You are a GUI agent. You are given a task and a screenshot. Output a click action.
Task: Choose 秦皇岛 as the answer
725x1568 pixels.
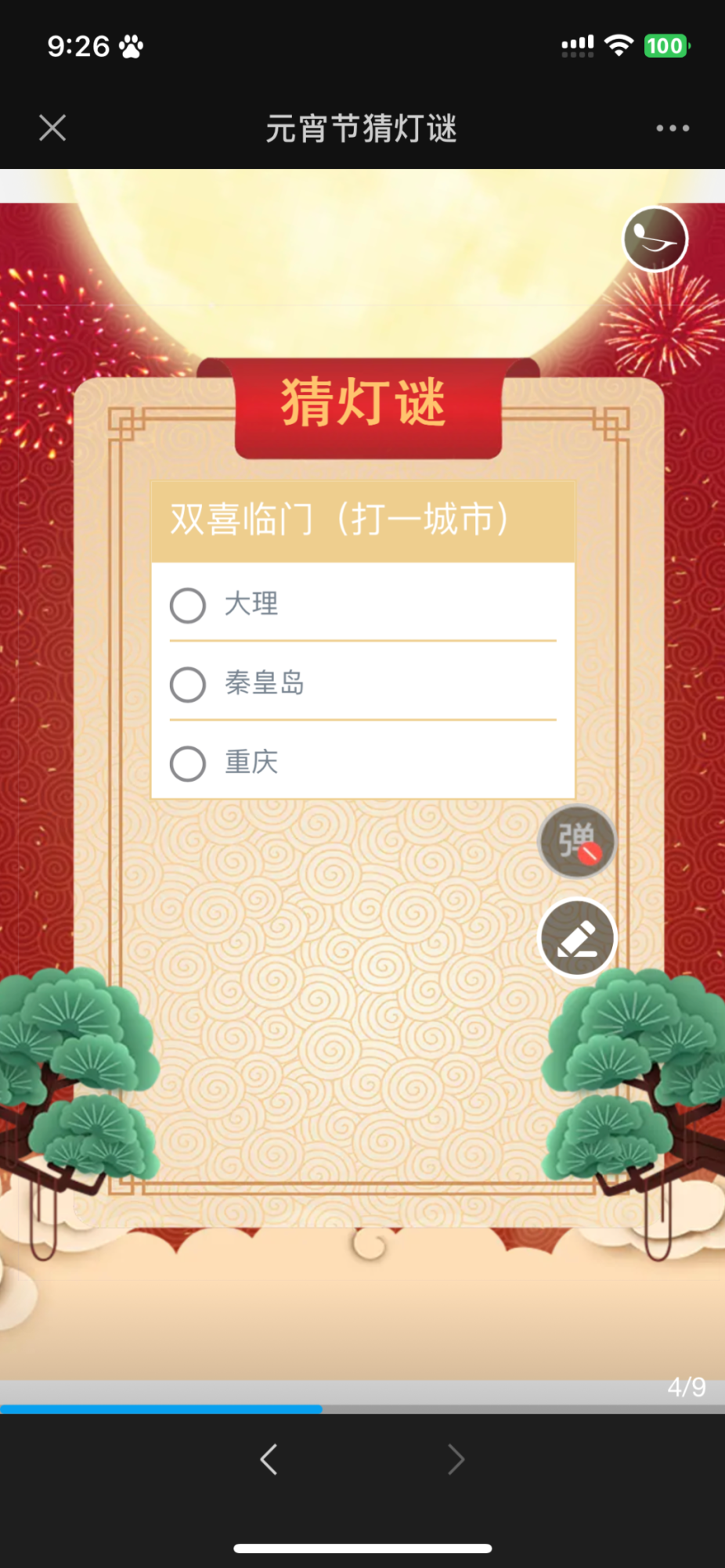(188, 684)
